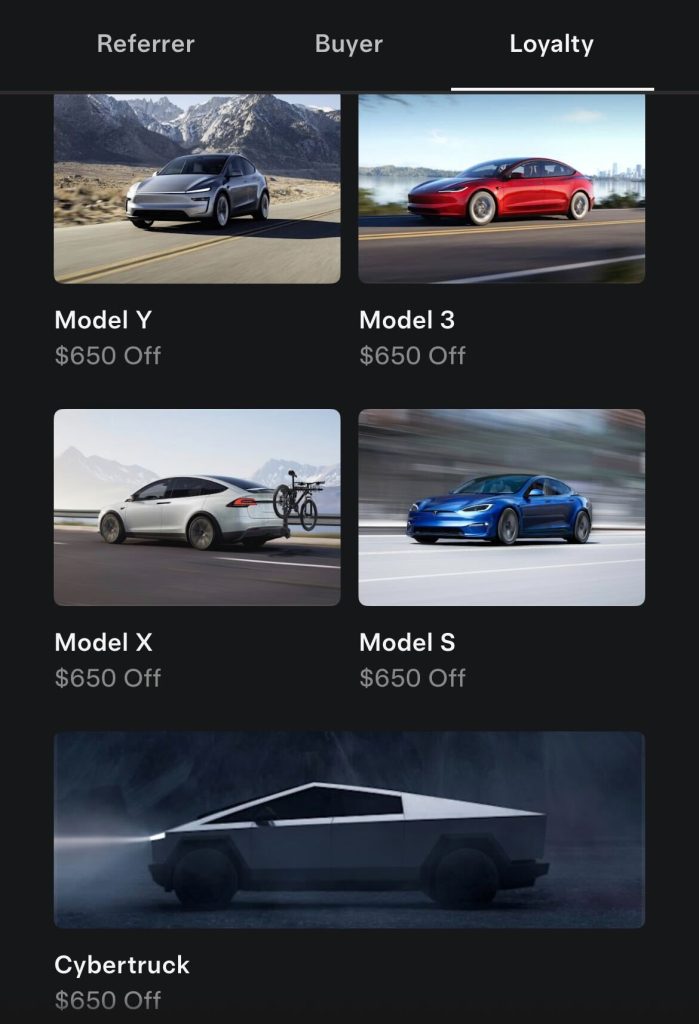
Task: Switch to the Referrer tab
Action: click(146, 45)
